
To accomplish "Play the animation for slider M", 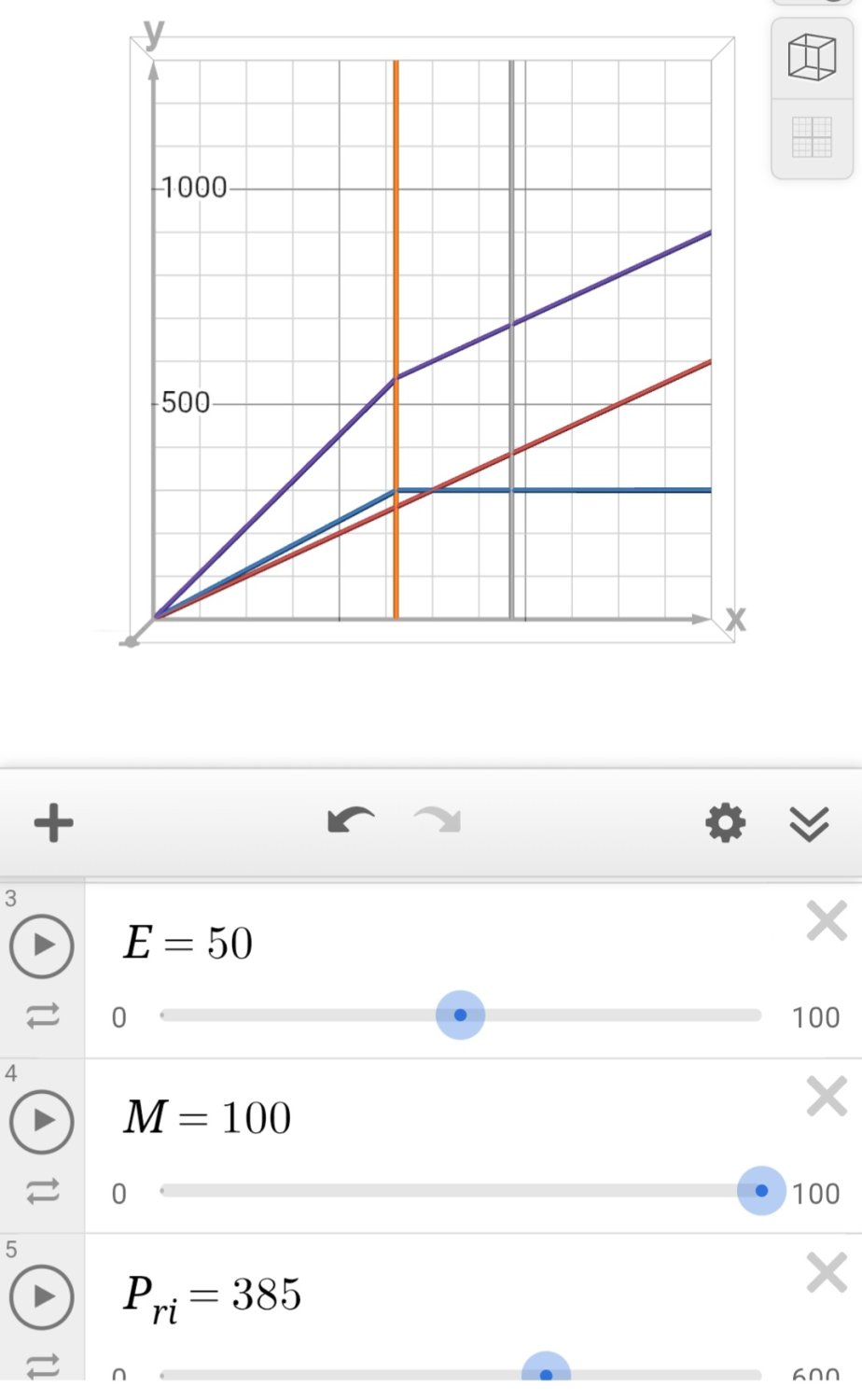I will click(x=42, y=1121).
